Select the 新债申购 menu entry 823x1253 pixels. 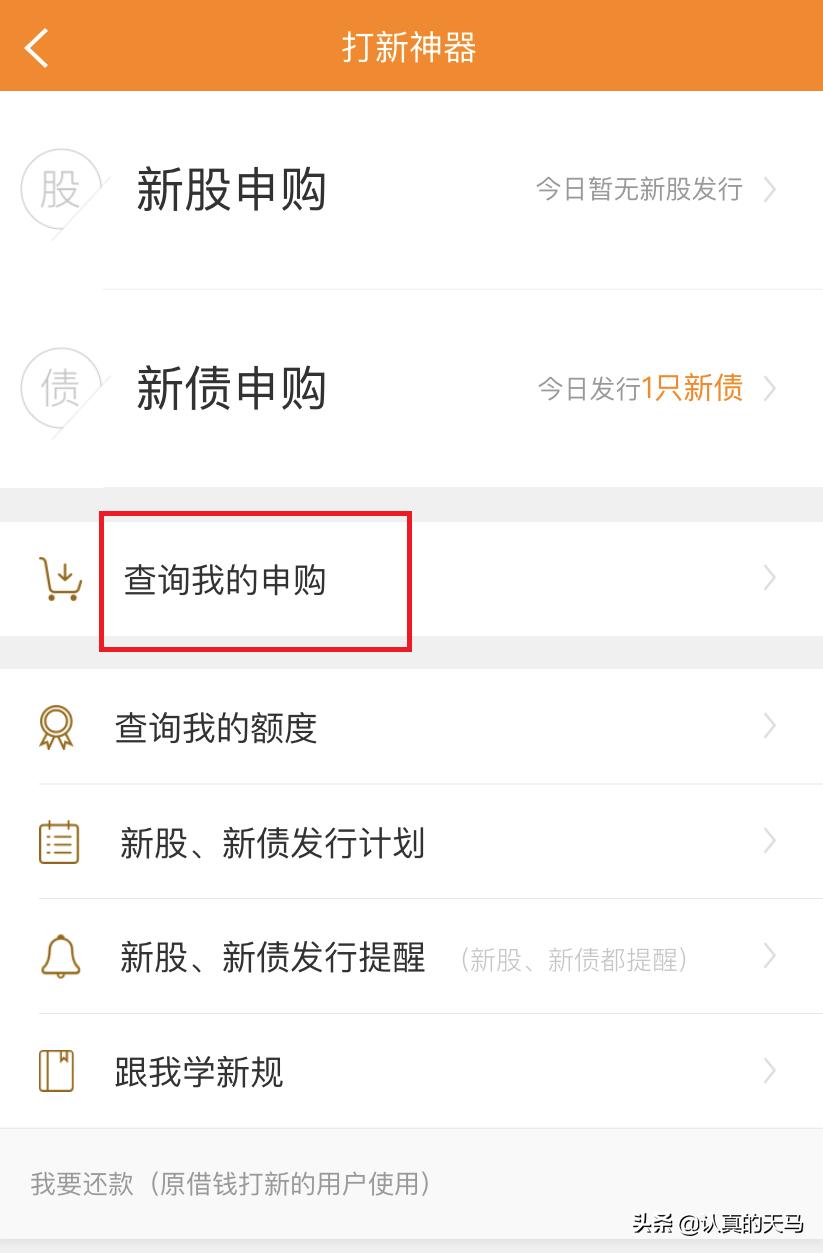pos(231,390)
